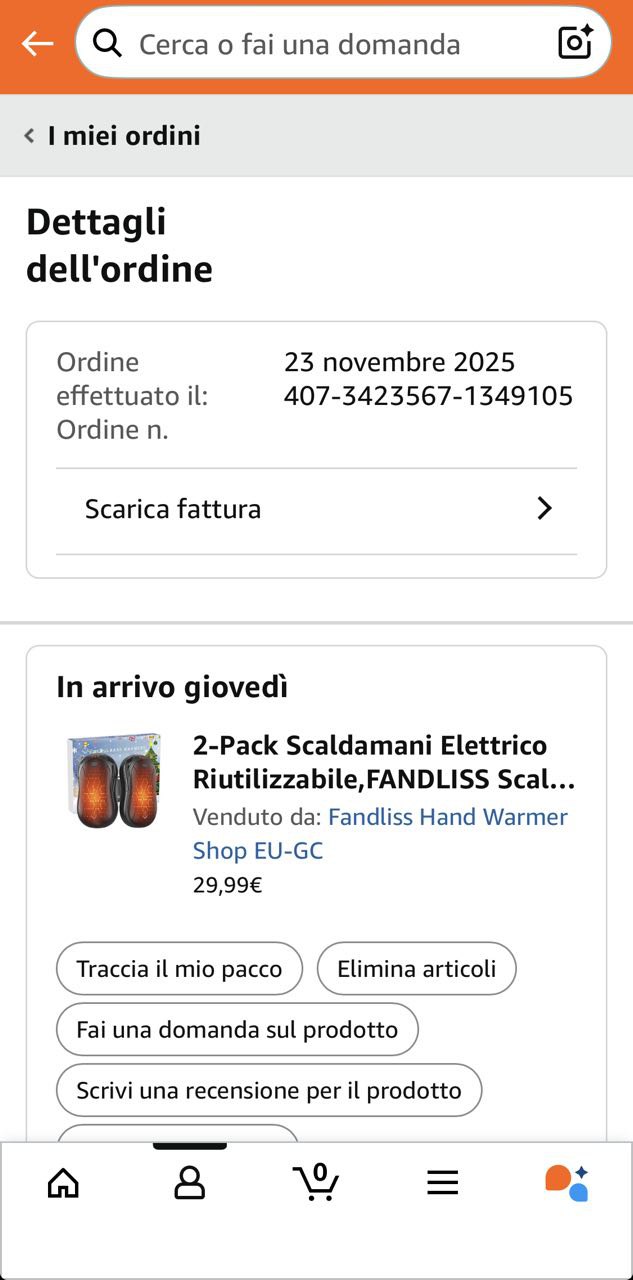Choose 'Elimina articoli' to cancel items
This screenshot has width=633, height=1280.
point(416,968)
